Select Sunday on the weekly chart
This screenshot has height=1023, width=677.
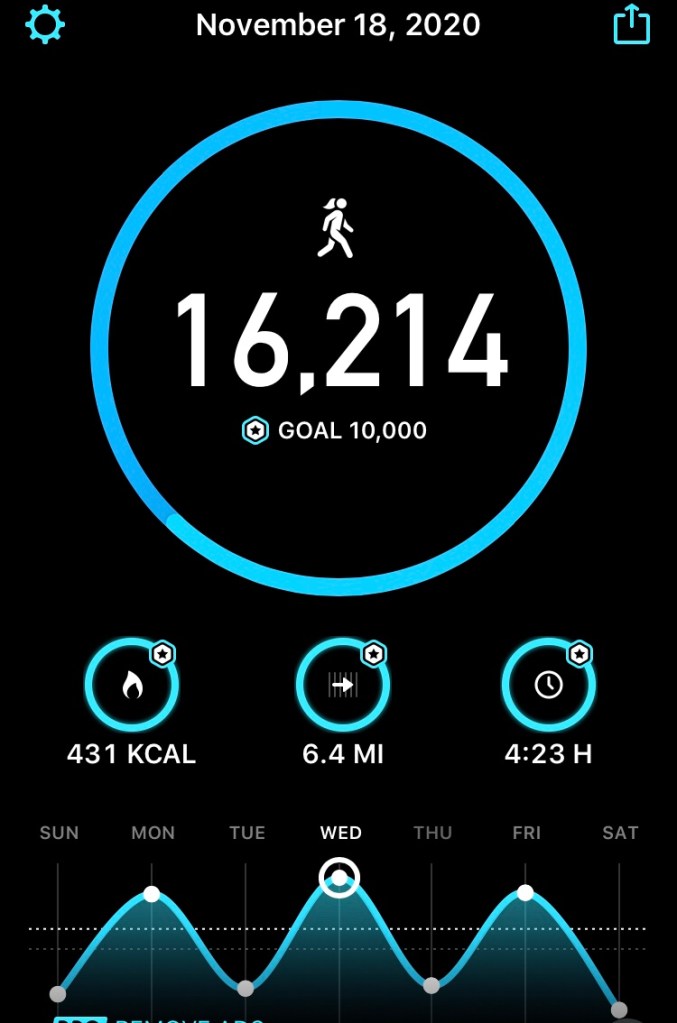click(x=58, y=993)
